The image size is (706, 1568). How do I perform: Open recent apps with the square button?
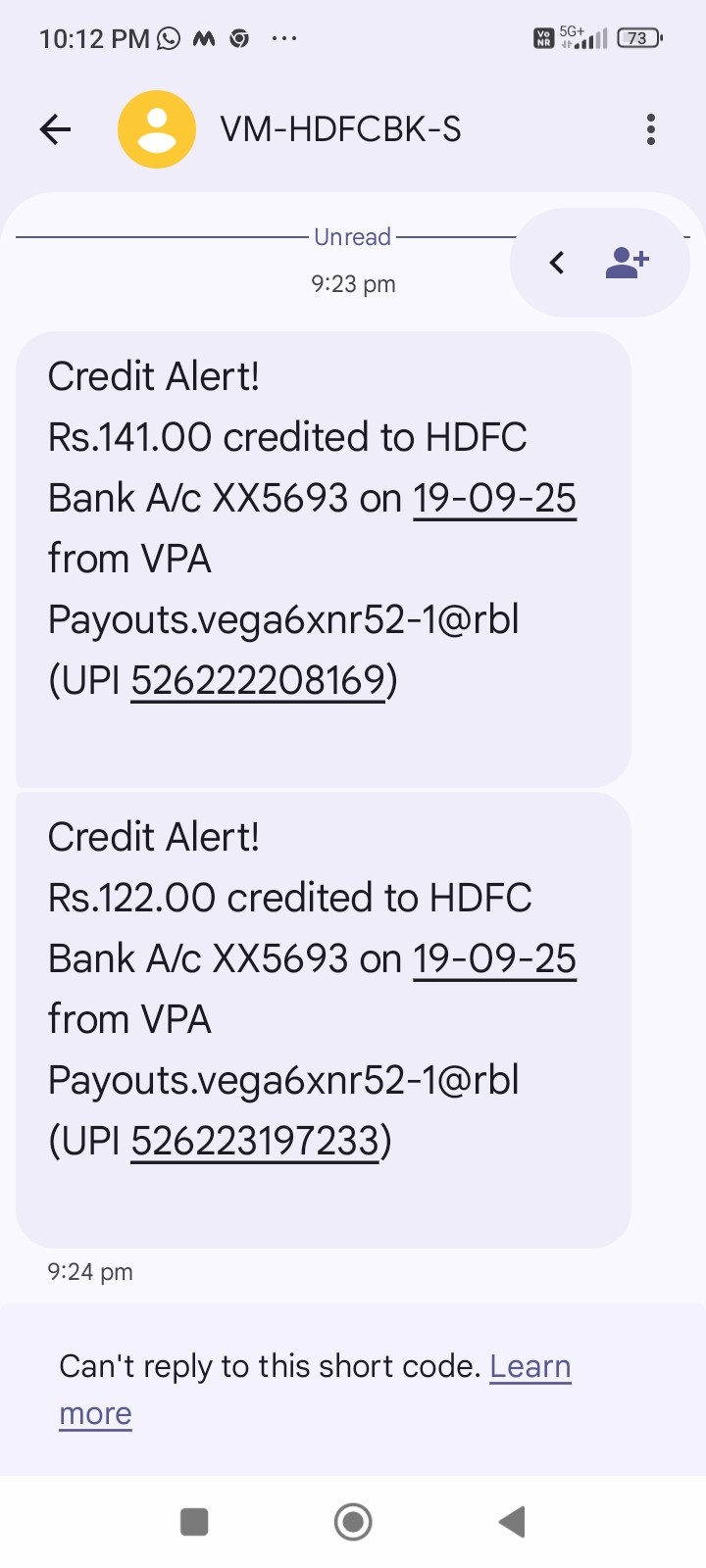click(x=194, y=1522)
